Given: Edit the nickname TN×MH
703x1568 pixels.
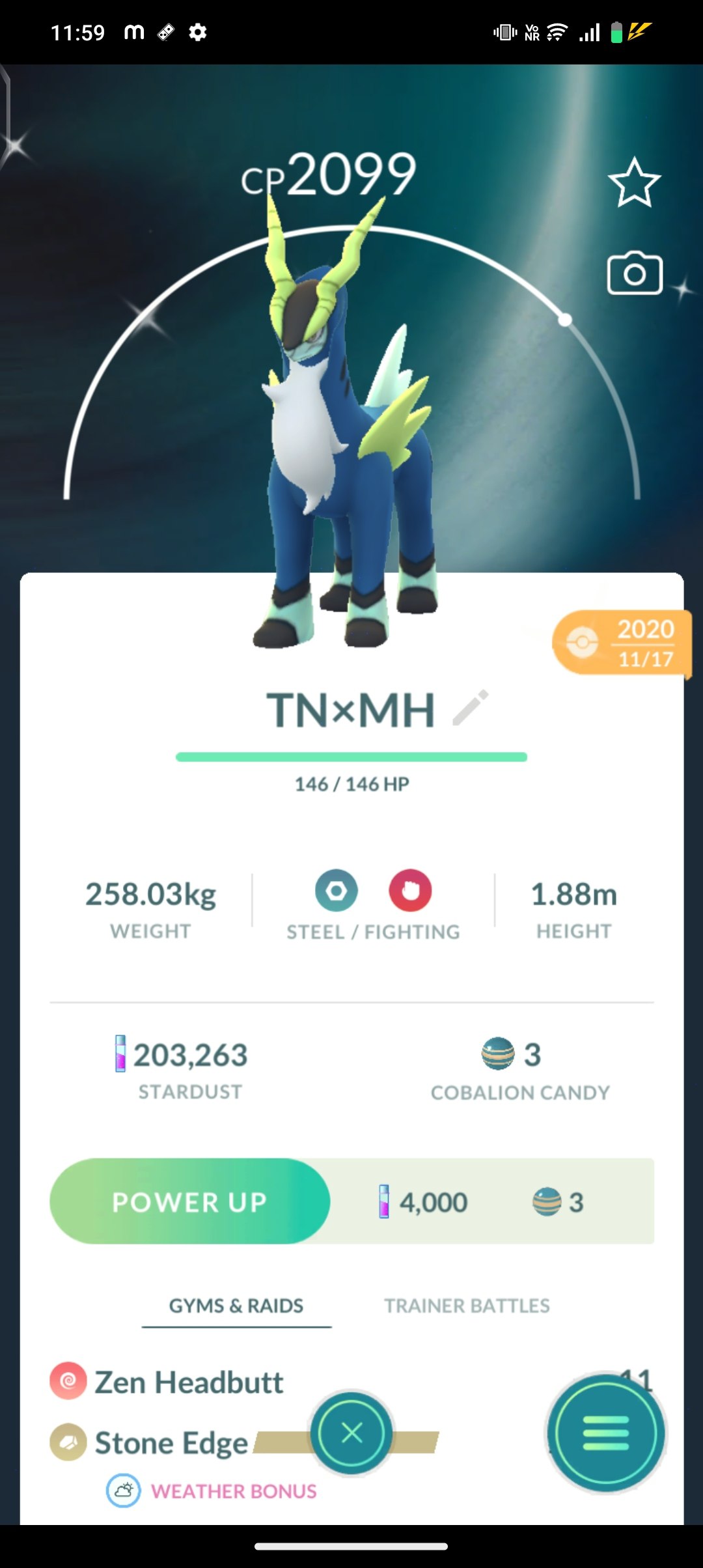Looking at the screenshot, I should [471, 708].
